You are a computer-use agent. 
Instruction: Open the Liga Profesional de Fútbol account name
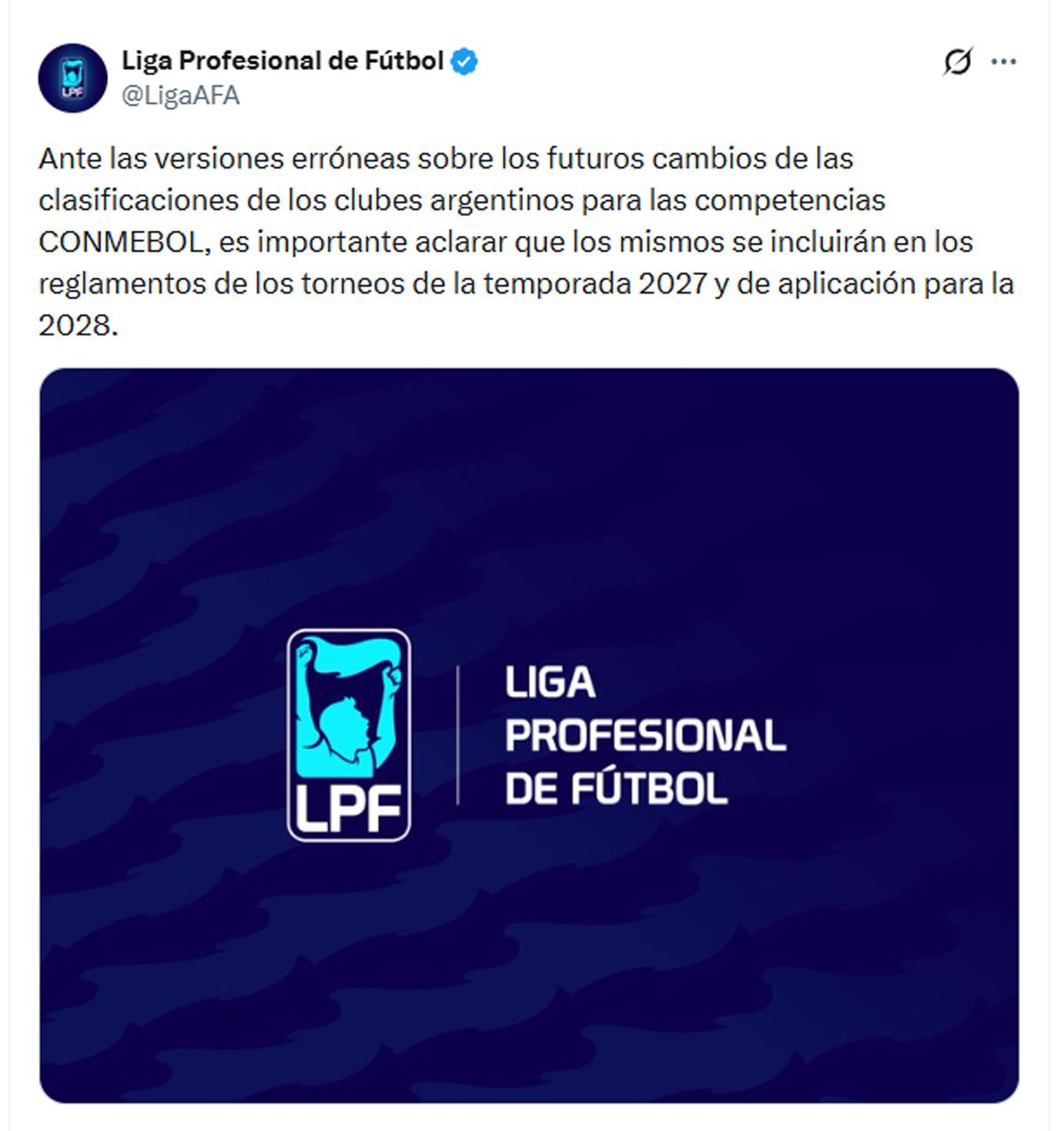[x=282, y=60]
